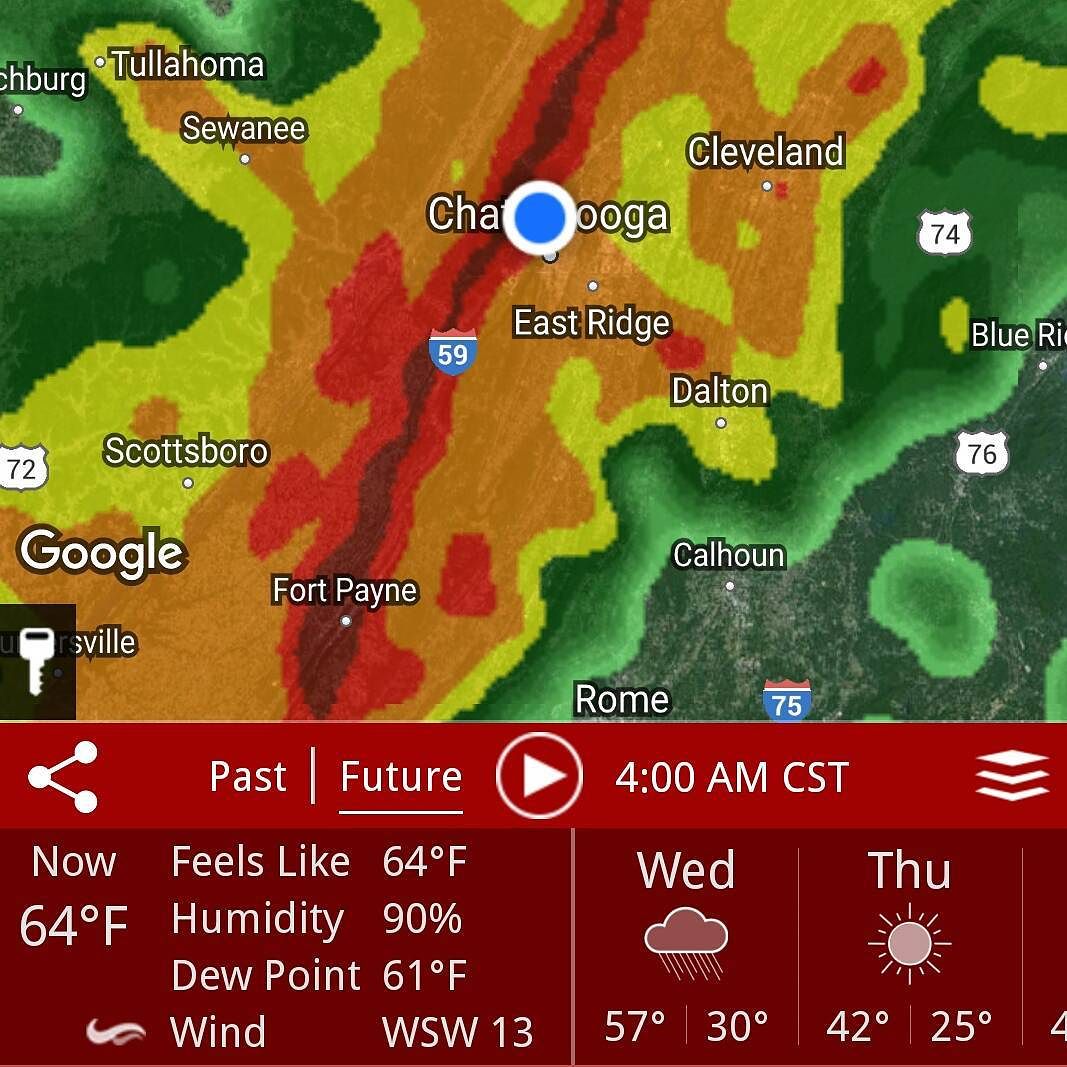
Task: Switch to Past radar view
Action: [248, 777]
